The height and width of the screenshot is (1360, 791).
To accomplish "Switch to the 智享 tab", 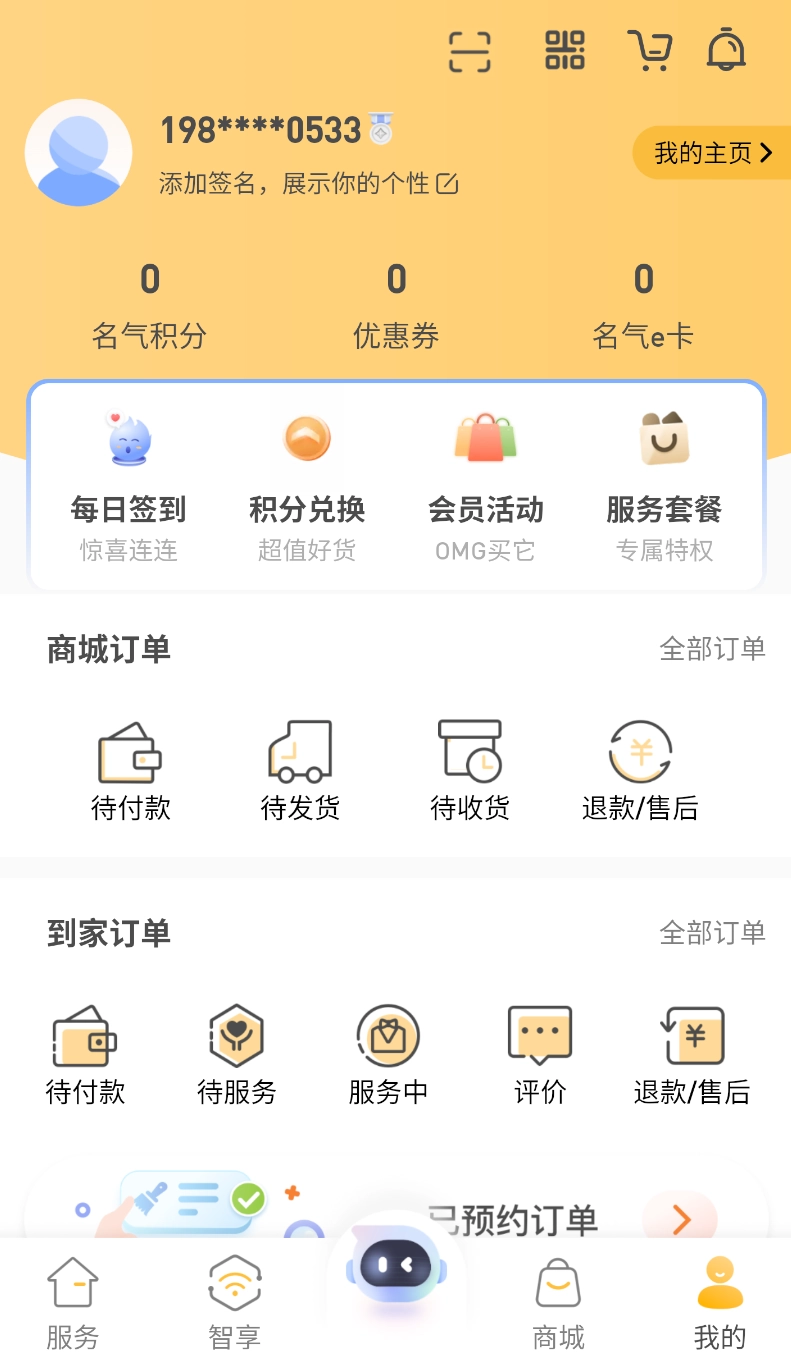I will (x=233, y=1300).
